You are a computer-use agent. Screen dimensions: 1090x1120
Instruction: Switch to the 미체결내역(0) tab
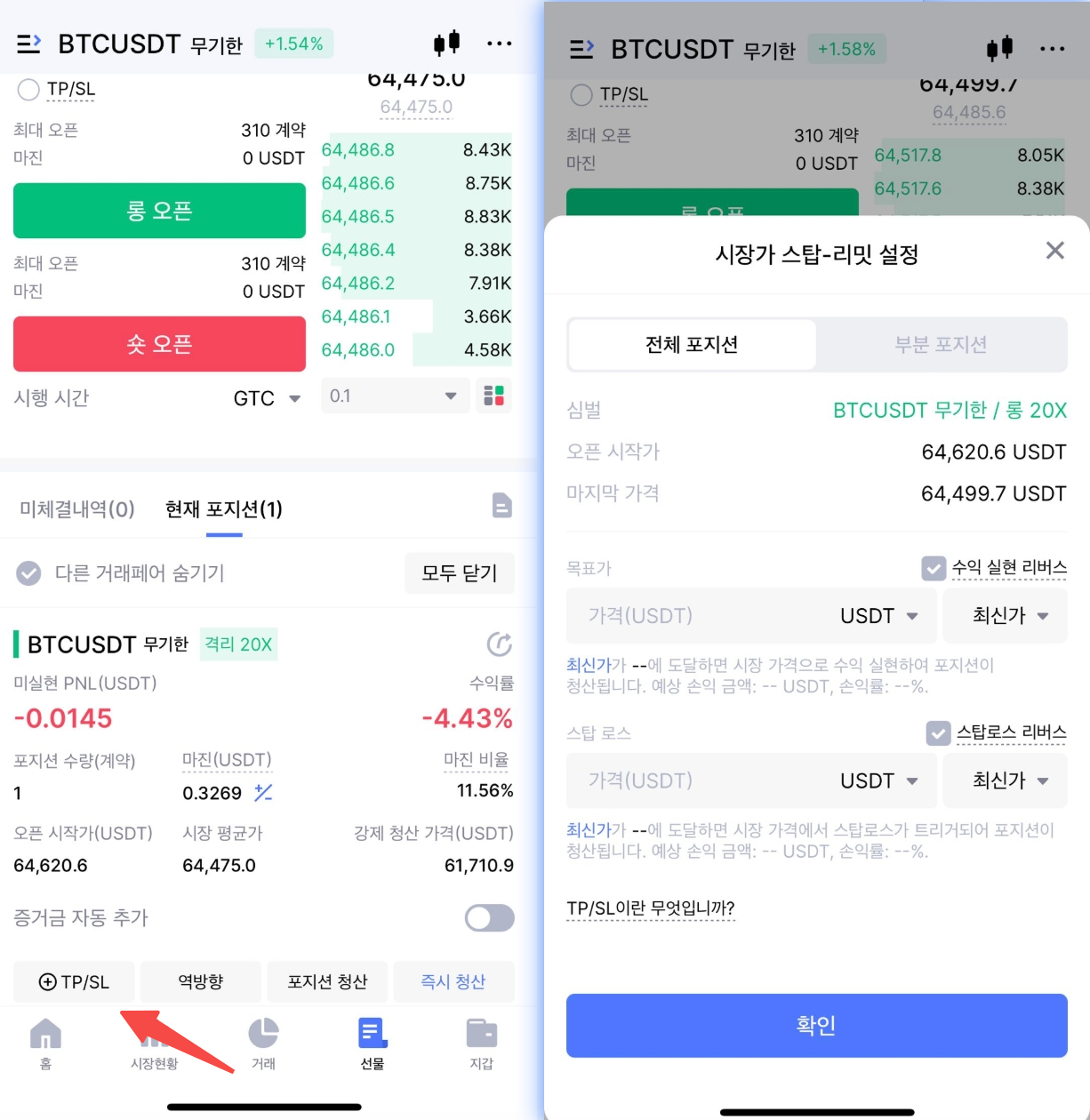77,509
